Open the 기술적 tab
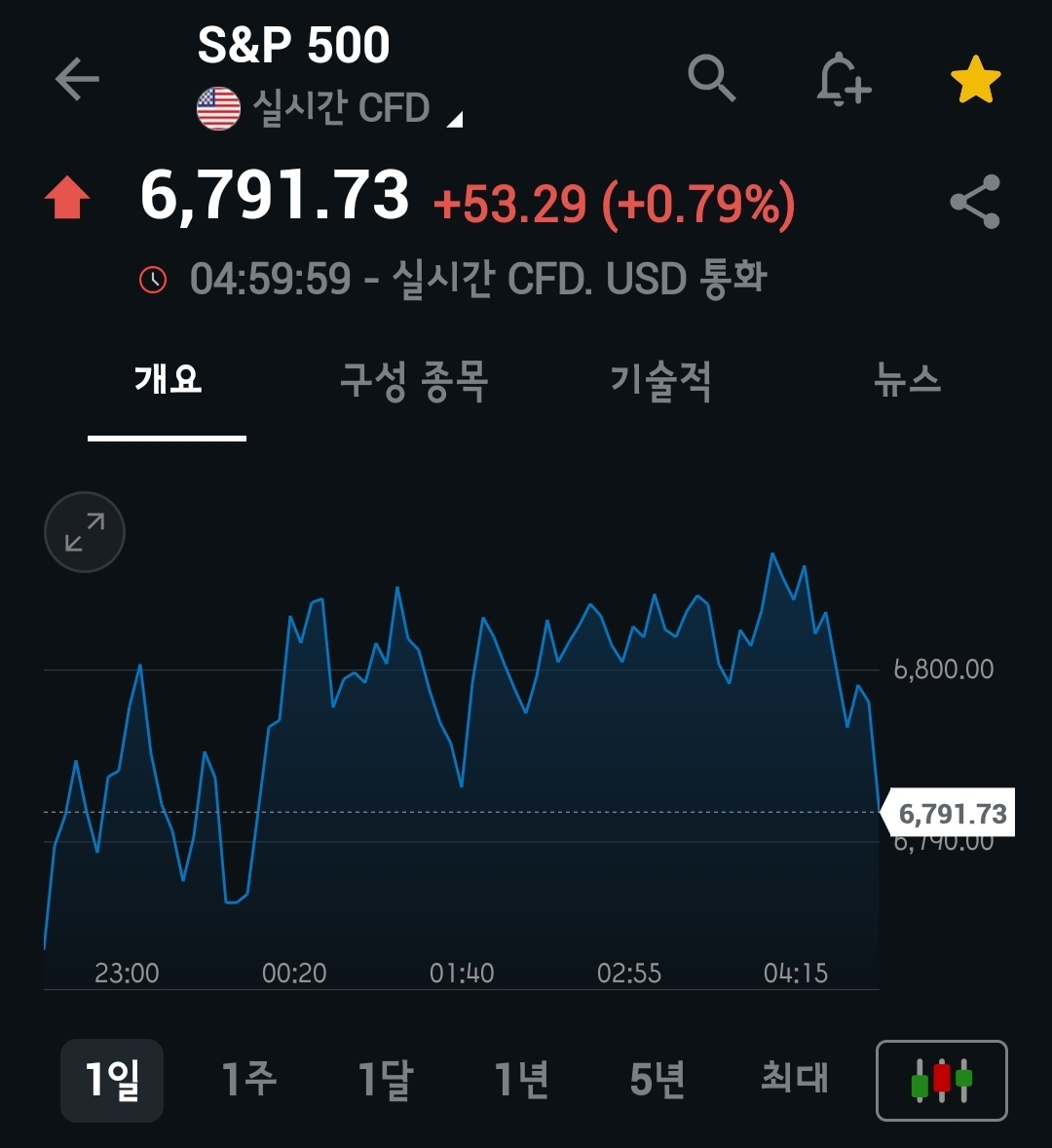The width and height of the screenshot is (1052, 1148). pos(661,380)
